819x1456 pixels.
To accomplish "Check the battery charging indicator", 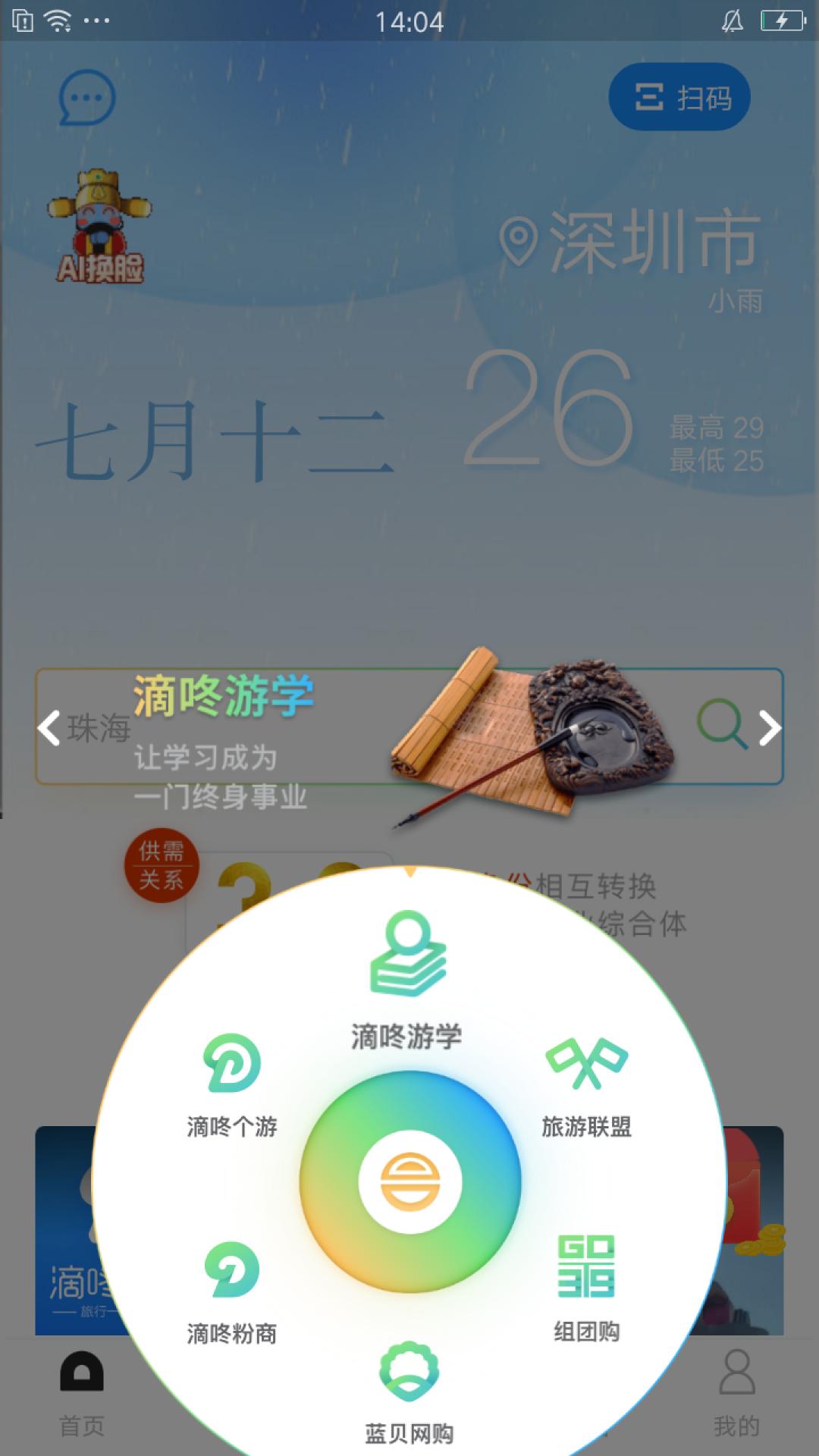I will point(781,21).
